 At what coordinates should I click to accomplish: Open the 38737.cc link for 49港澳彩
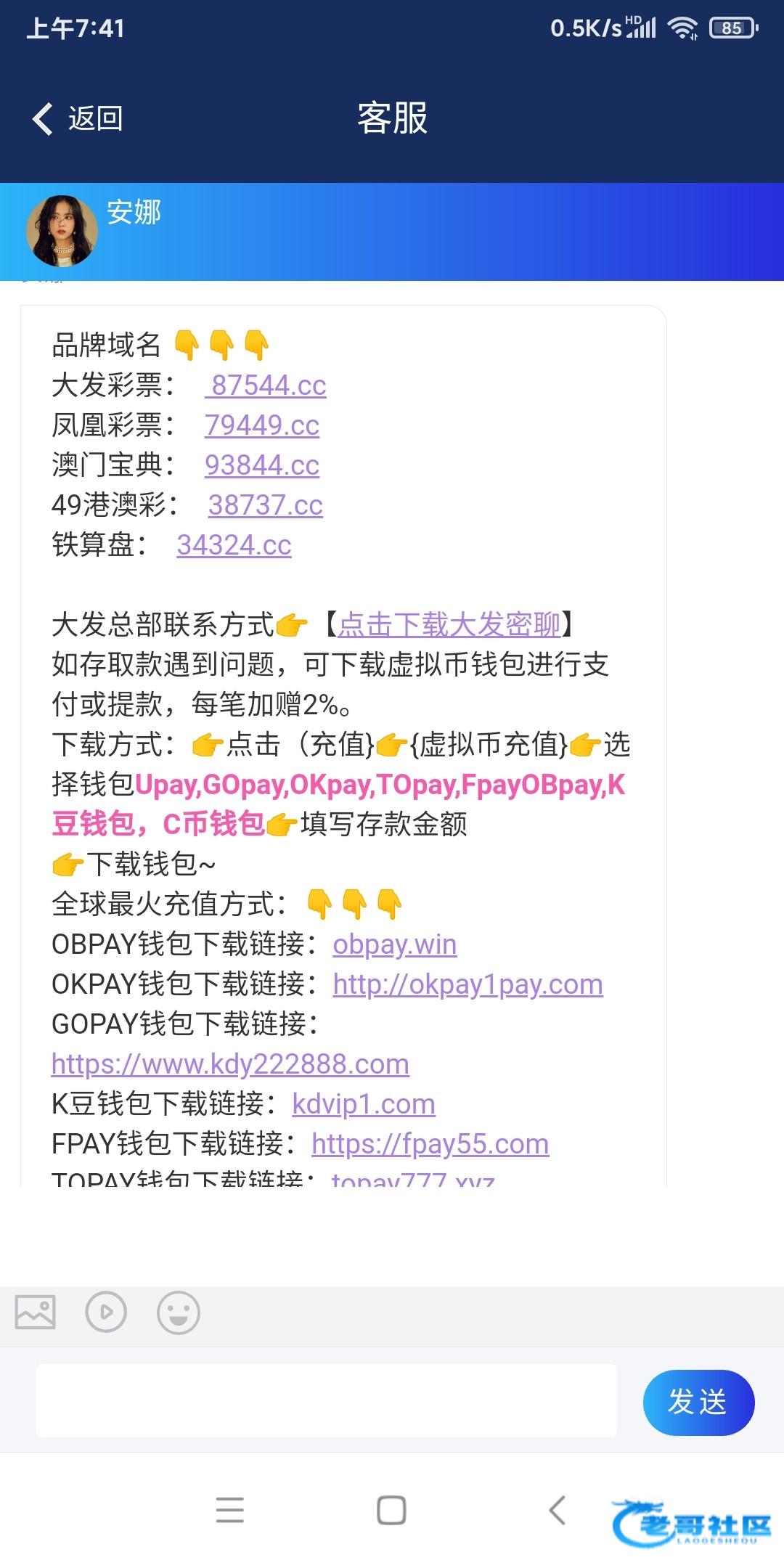click(x=265, y=505)
